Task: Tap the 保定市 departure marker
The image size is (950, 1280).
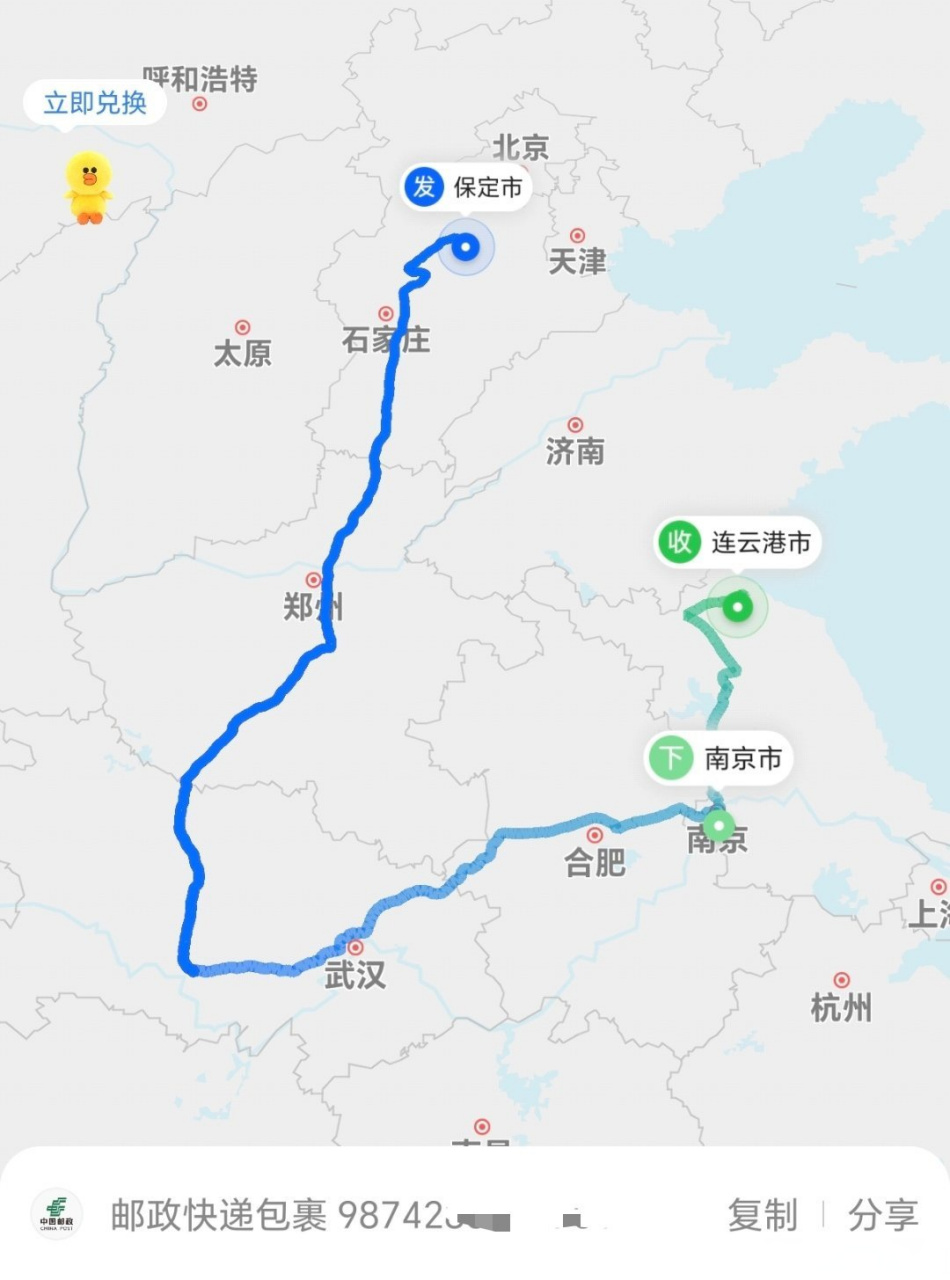Action: click(x=466, y=188)
